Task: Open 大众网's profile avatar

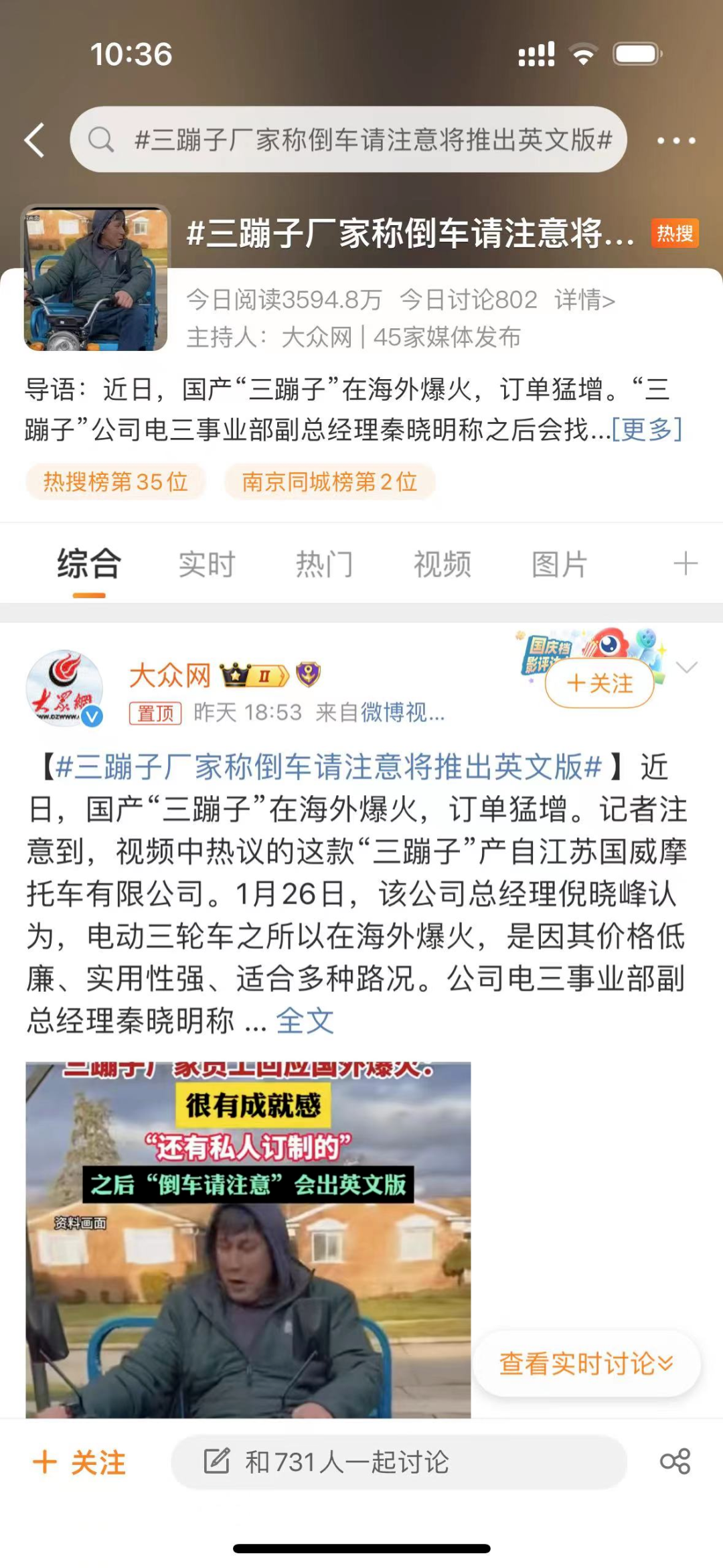Action: click(64, 688)
